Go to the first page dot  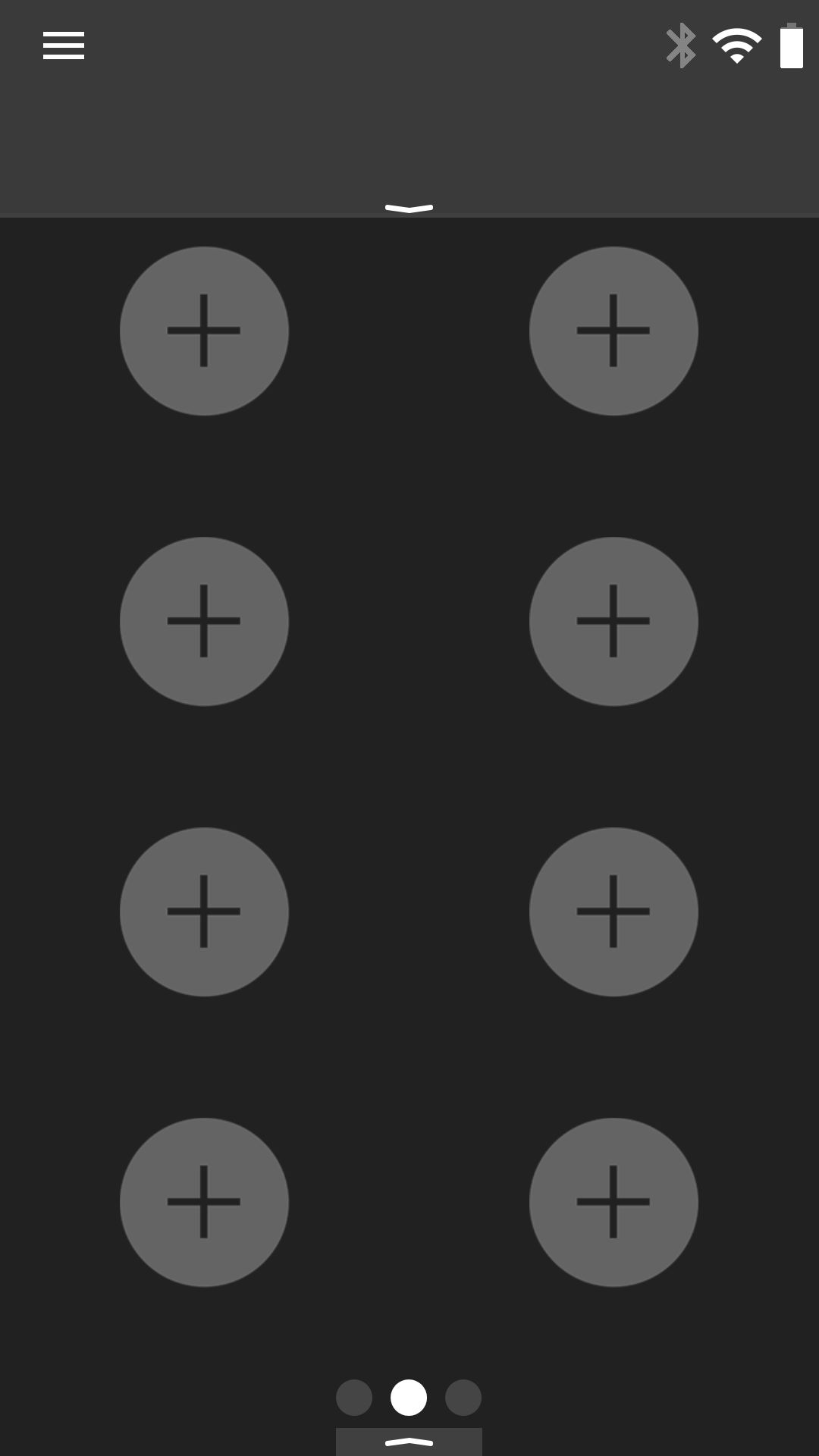click(354, 1398)
